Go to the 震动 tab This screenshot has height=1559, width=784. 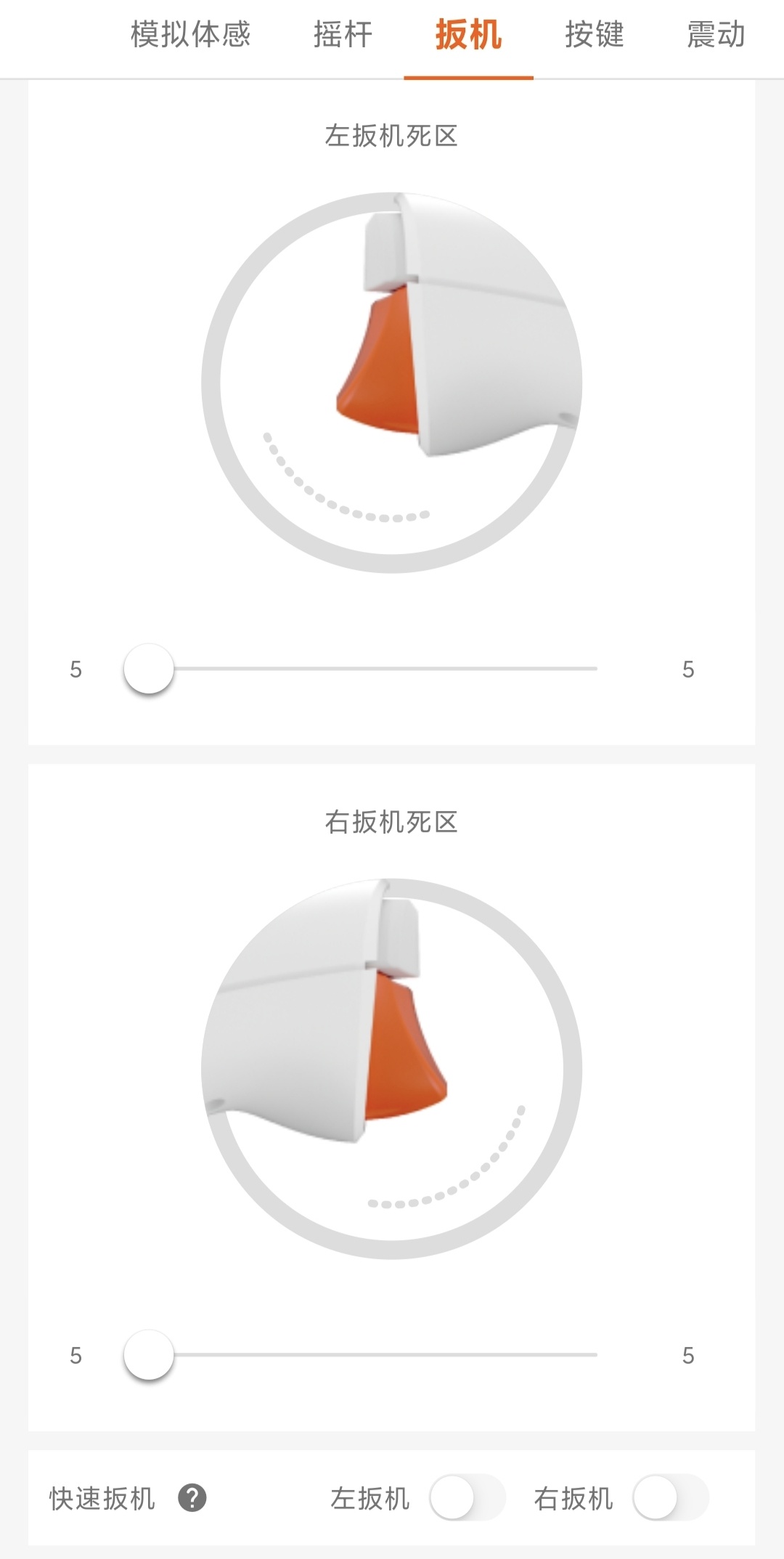tap(716, 35)
